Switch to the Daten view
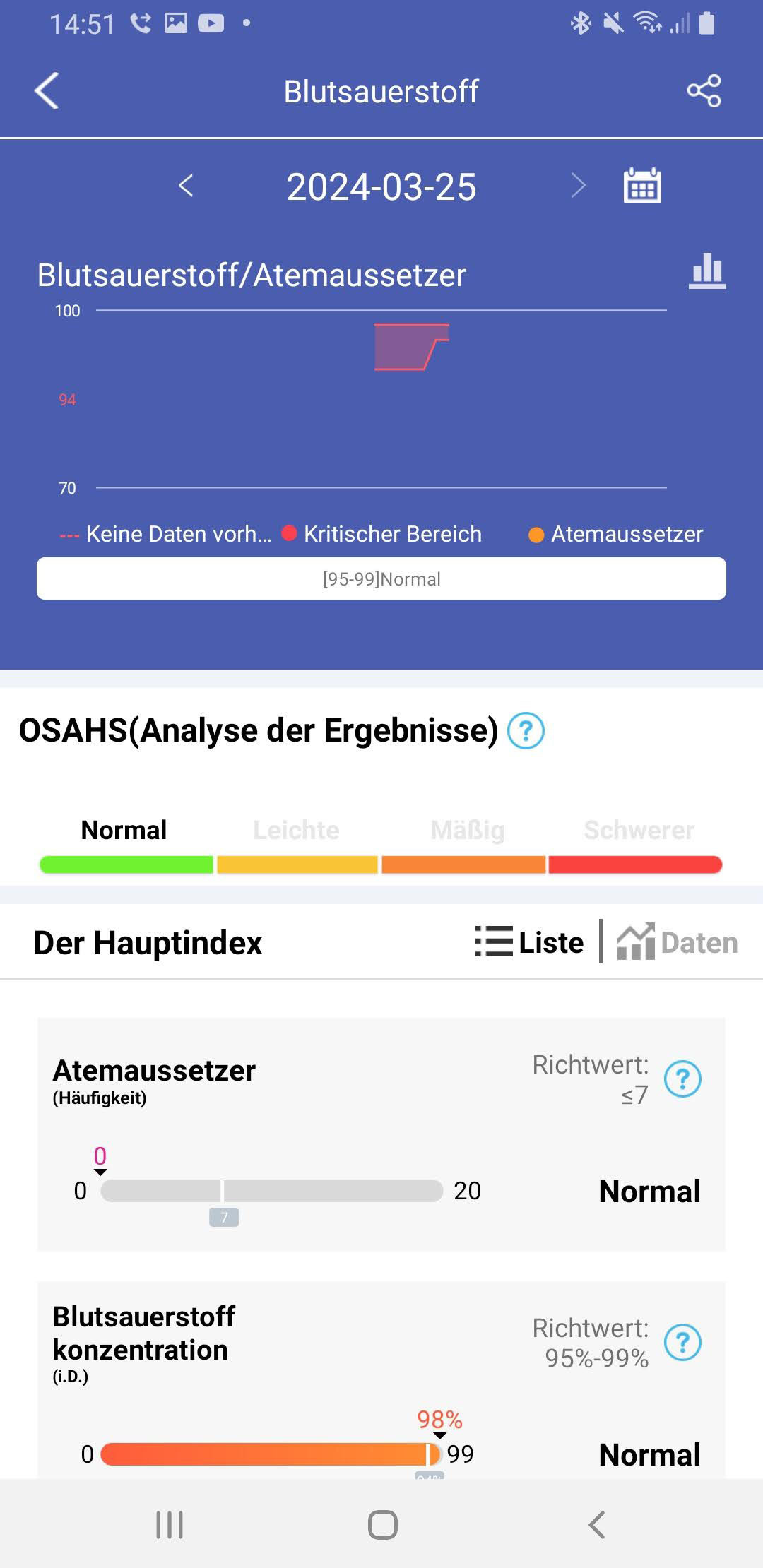 coord(677,942)
